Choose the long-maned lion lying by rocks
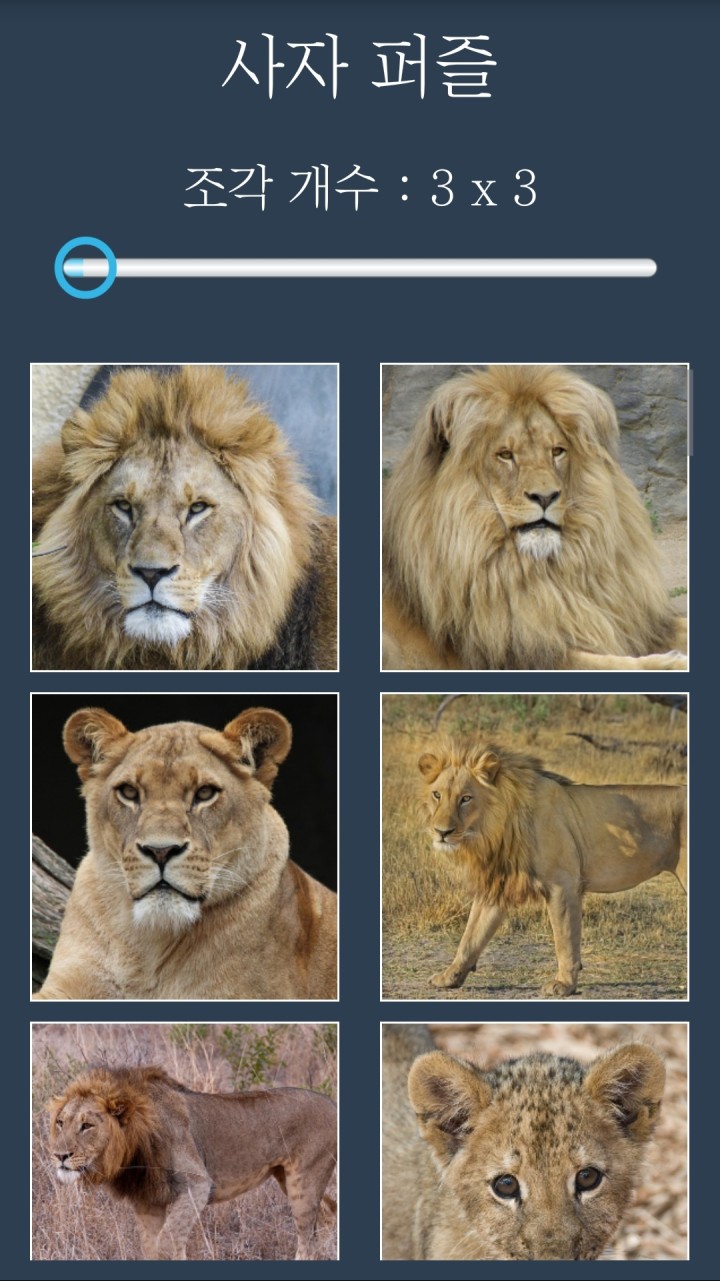The width and height of the screenshot is (720, 1281). [x=534, y=517]
